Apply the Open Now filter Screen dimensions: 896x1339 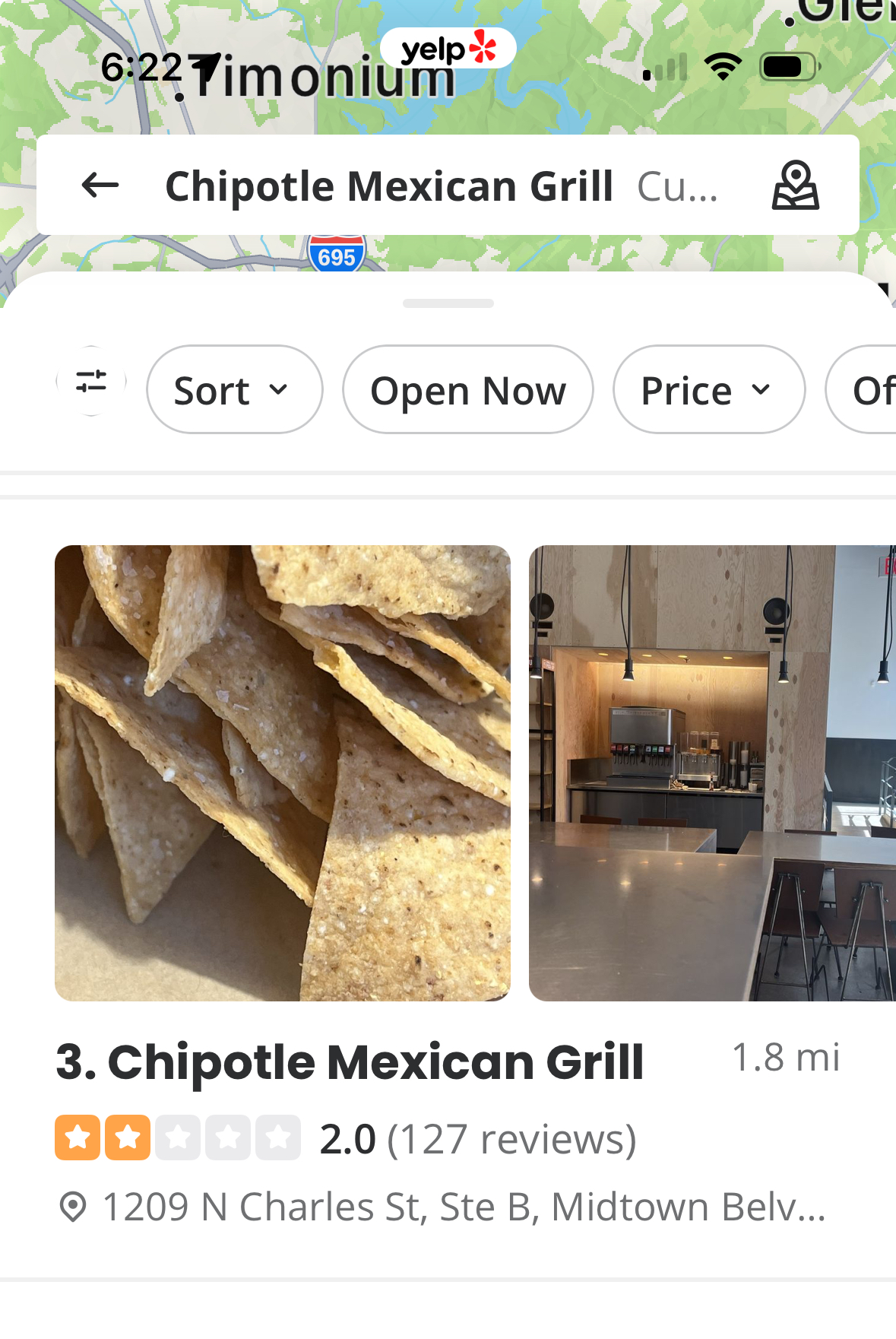(x=467, y=390)
